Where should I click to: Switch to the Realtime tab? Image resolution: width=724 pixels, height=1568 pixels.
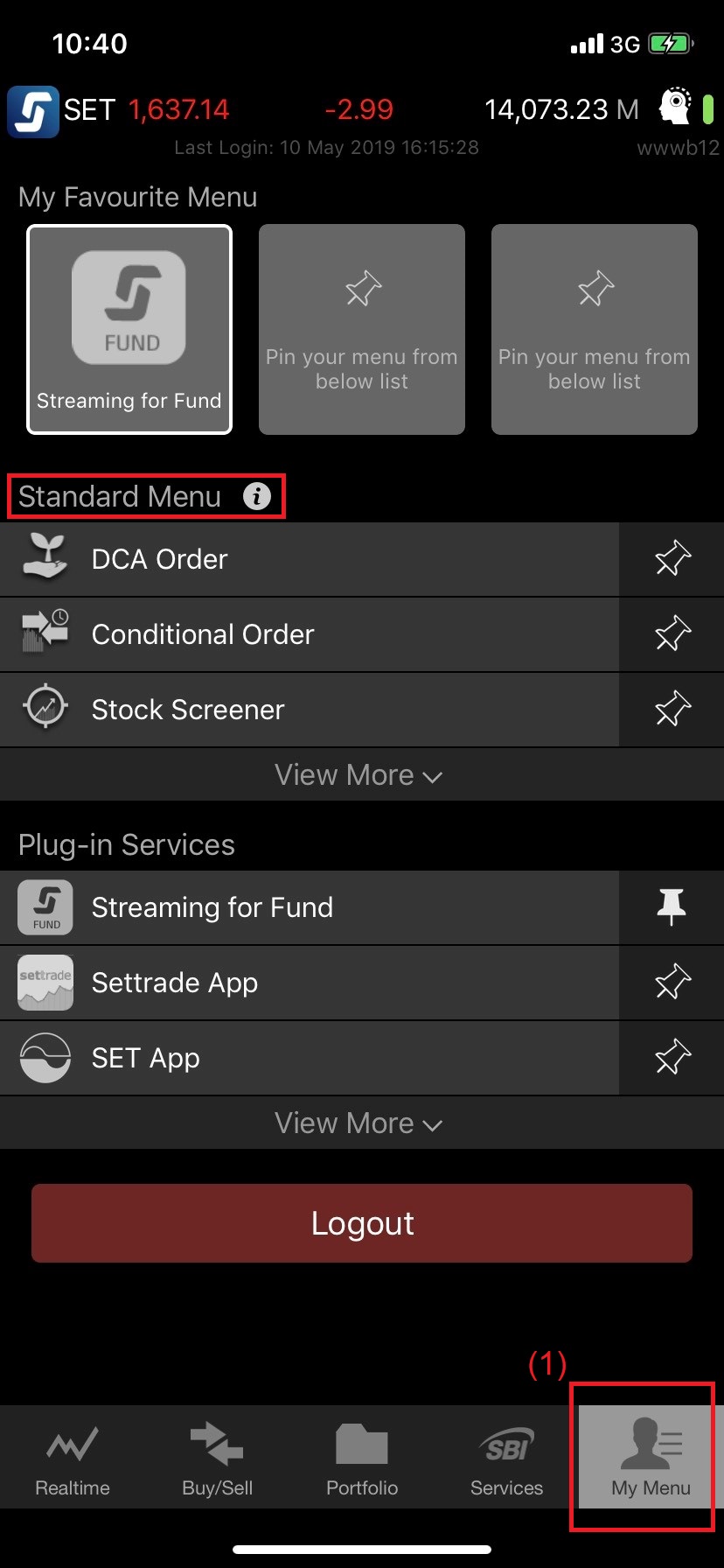(x=73, y=1458)
